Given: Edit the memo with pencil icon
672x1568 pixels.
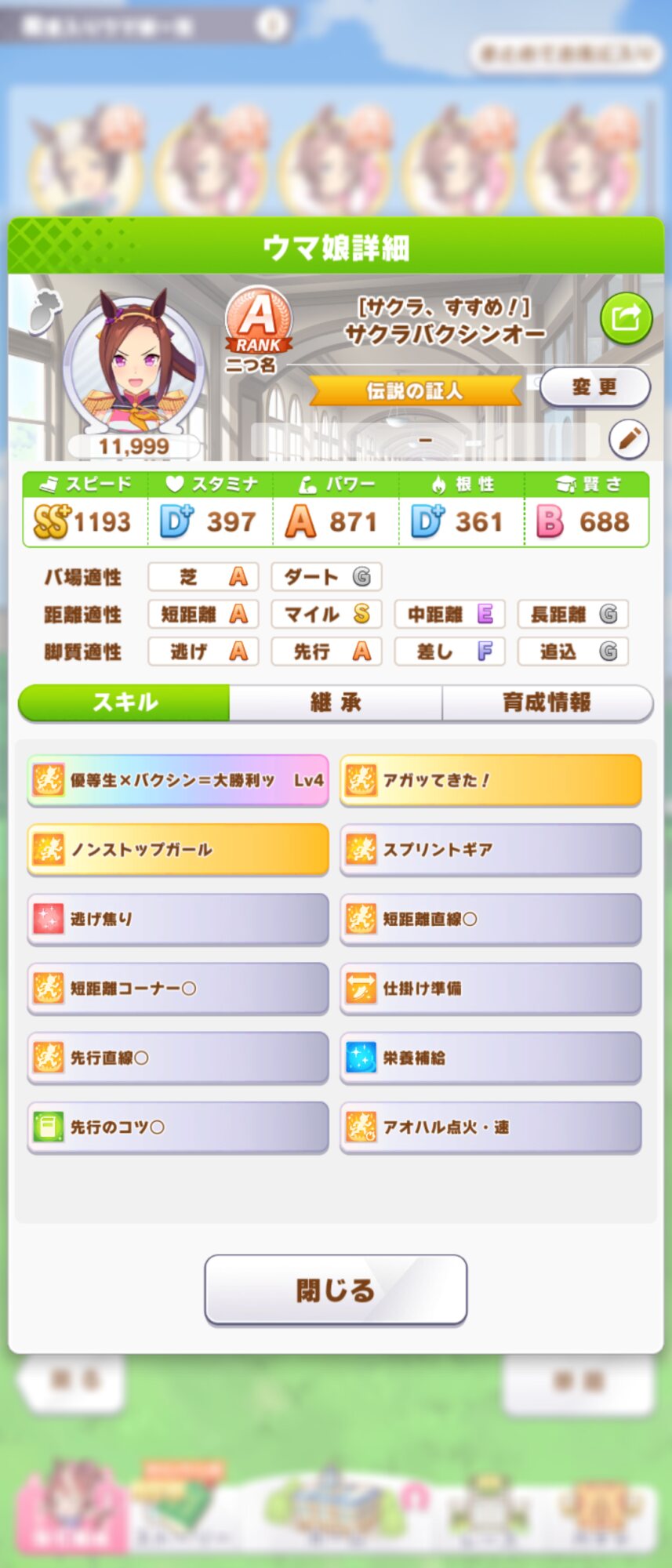Looking at the screenshot, I should pos(629,439).
